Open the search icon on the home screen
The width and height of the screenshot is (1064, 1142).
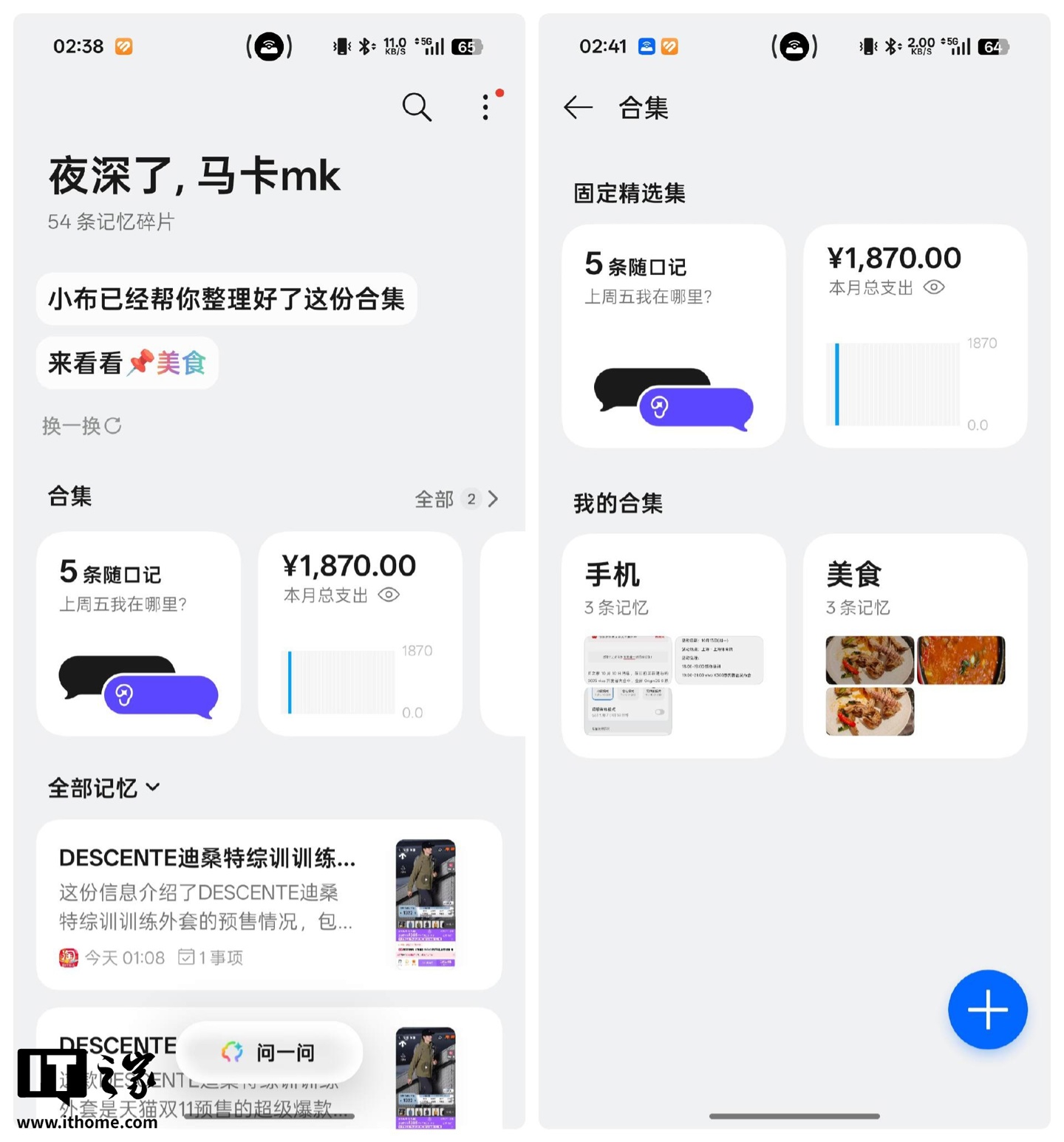(417, 108)
